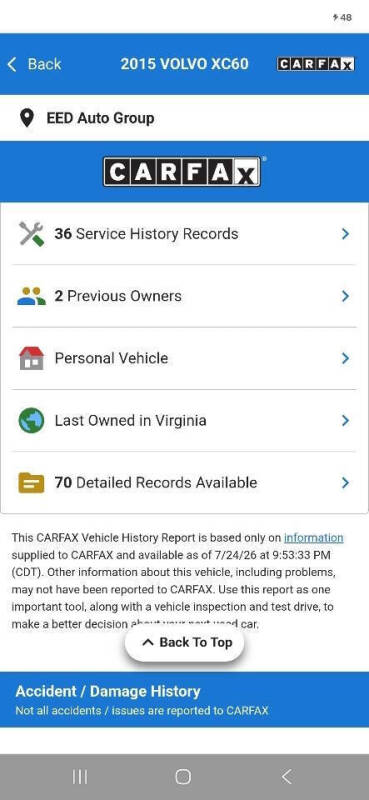
Task: Open Last Owned in Virginia details
Action: pyautogui.click(x=184, y=420)
